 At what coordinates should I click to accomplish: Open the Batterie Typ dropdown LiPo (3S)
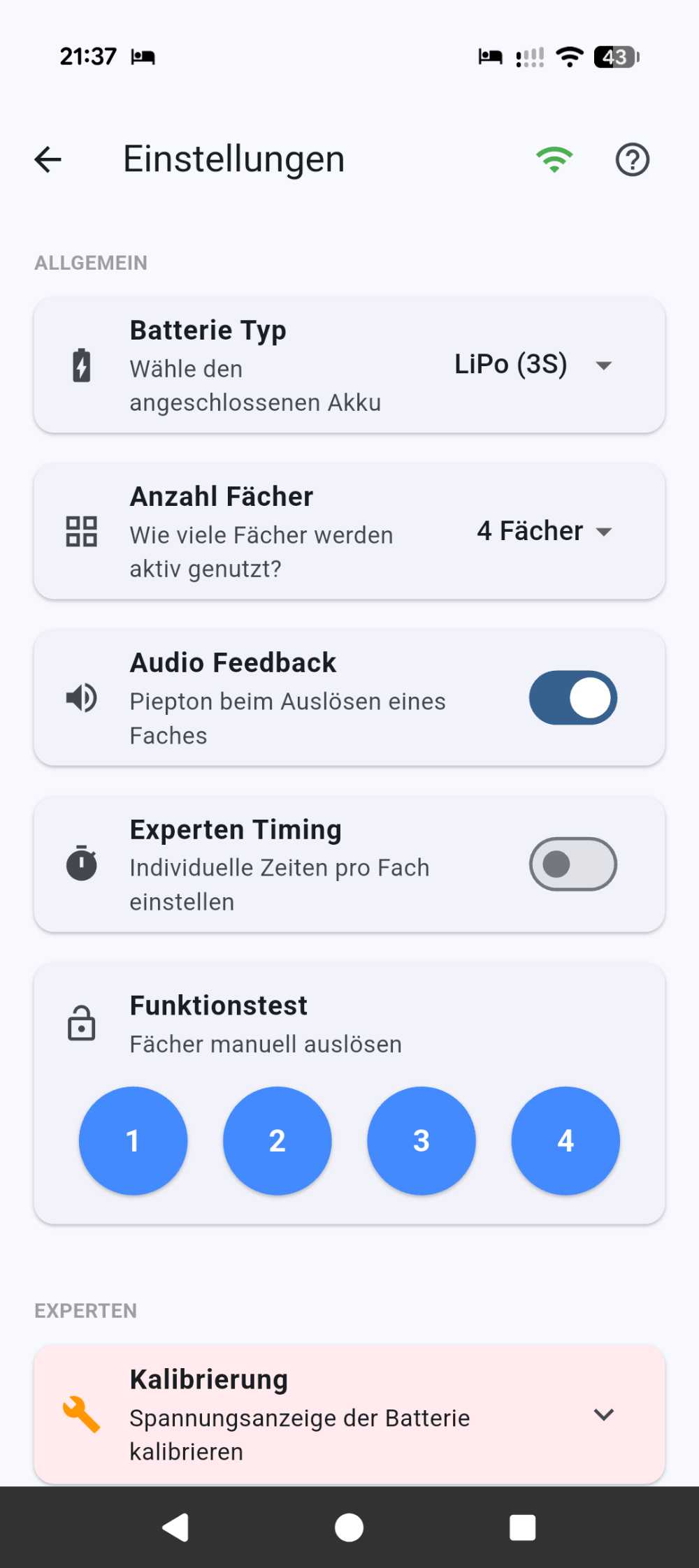(x=533, y=365)
